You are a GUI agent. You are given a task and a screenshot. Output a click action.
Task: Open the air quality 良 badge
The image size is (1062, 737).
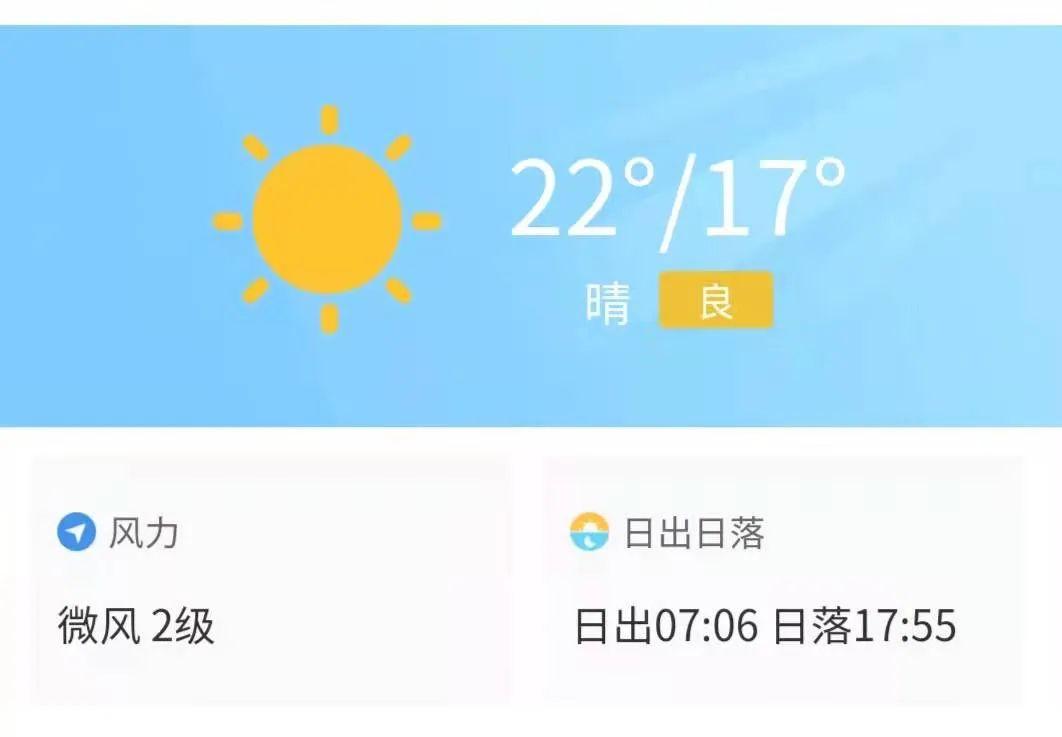click(x=716, y=300)
